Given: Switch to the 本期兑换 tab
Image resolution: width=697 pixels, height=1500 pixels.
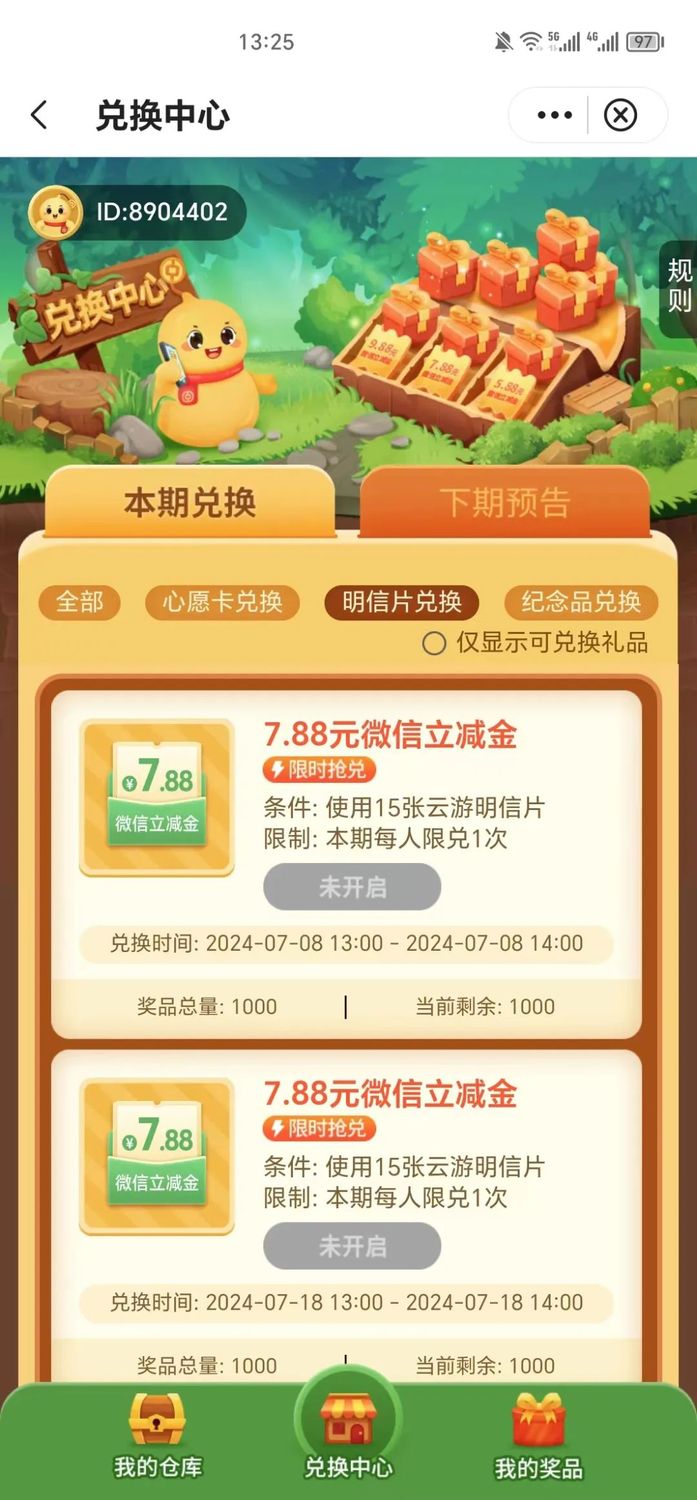Looking at the screenshot, I should (190, 502).
